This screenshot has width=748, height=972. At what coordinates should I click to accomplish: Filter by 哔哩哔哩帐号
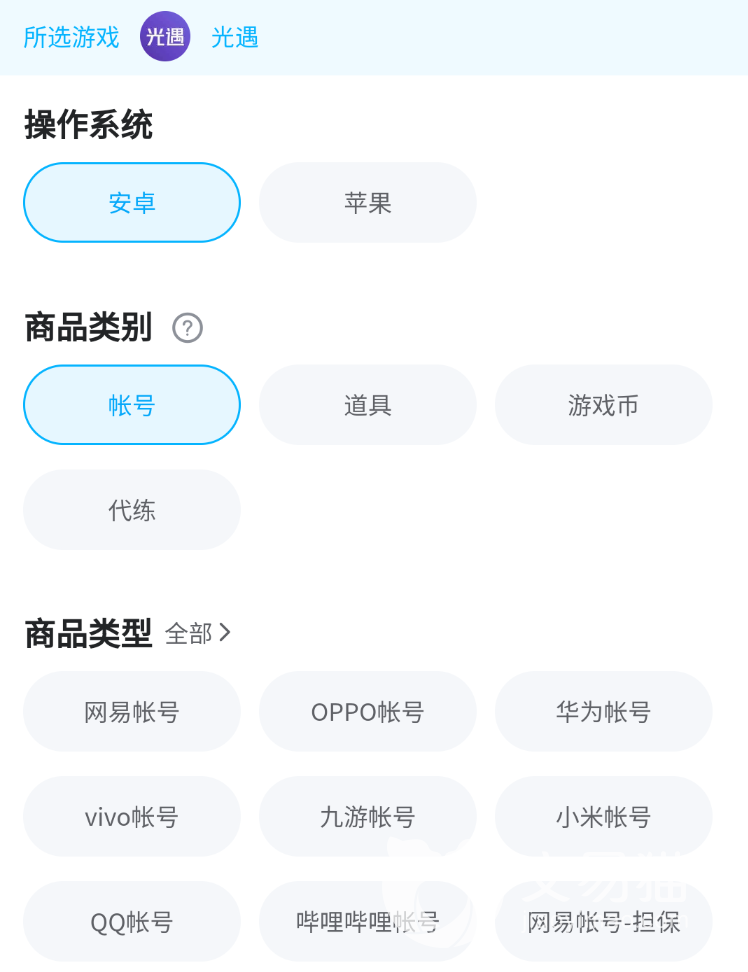click(x=367, y=921)
